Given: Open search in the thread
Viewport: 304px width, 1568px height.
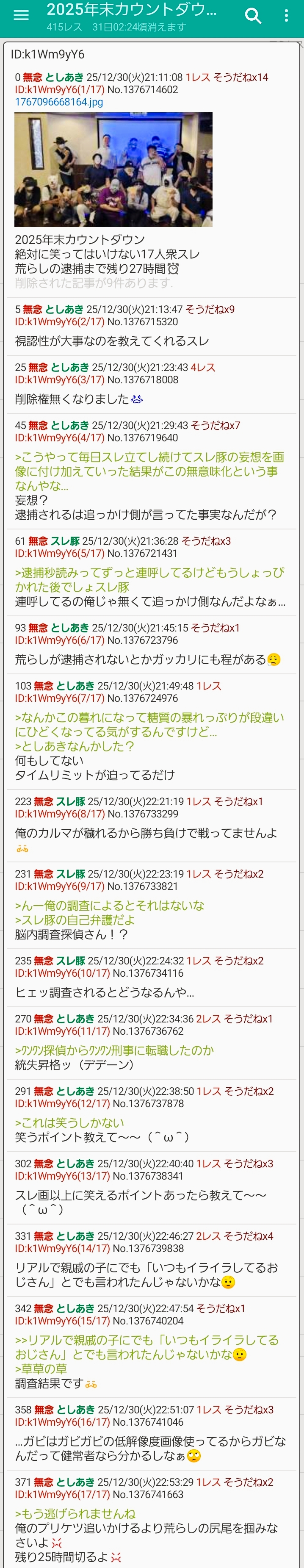Looking at the screenshot, I should point(253,16).
